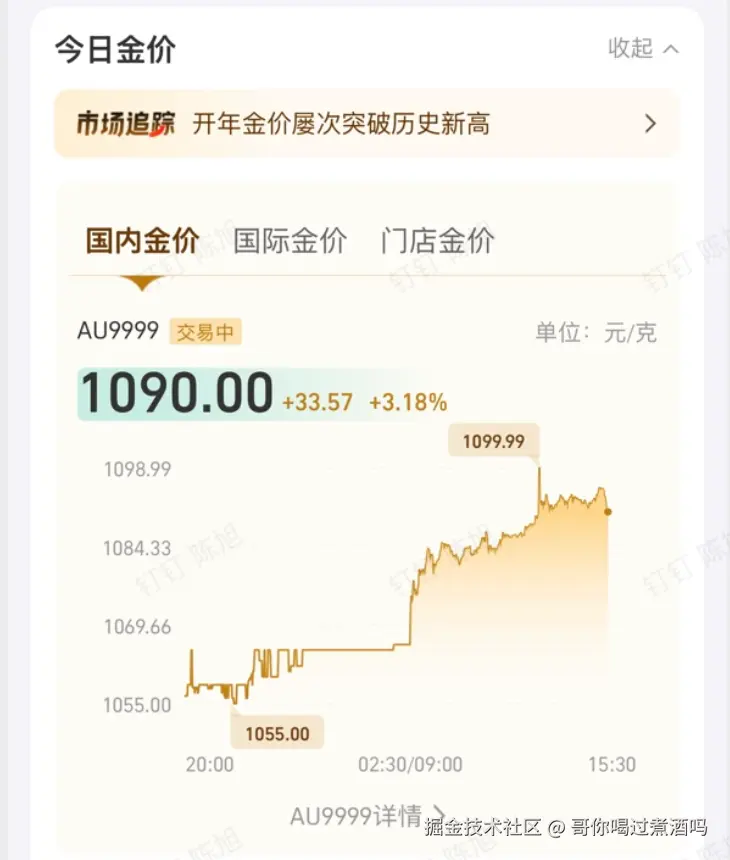Click the arrow on the market tracking banner
This screenshot has height=860, width=730.
tap(651, 122)
